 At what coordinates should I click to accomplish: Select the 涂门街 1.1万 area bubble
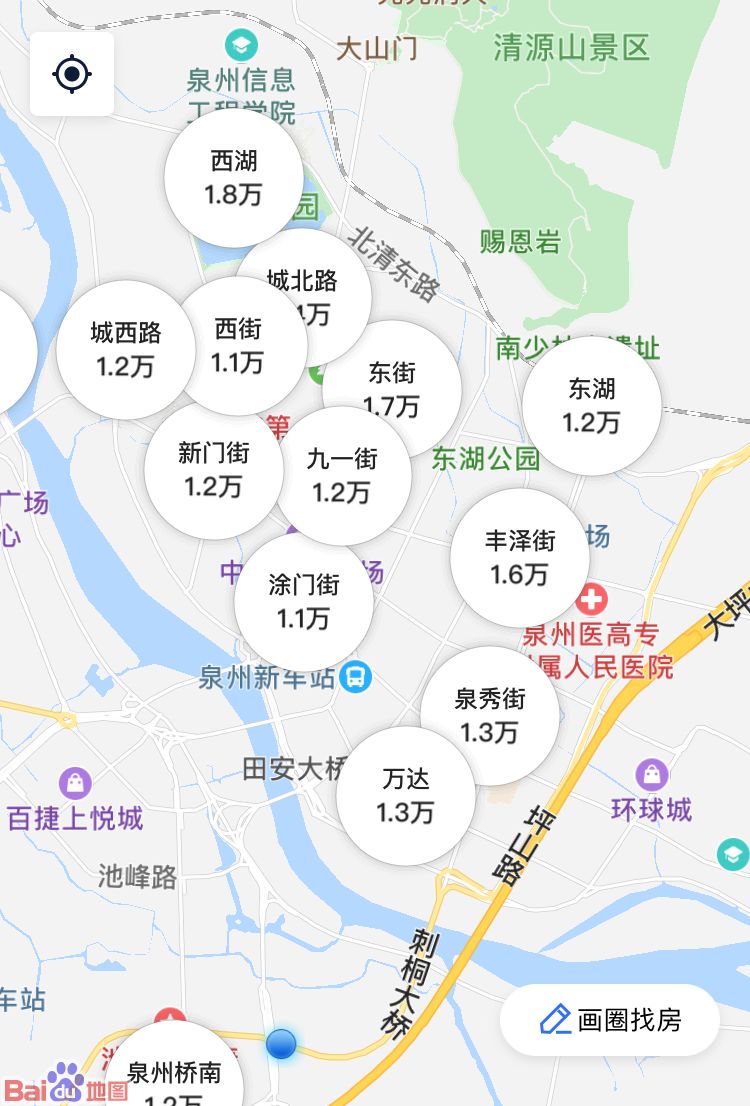(303, 602)
